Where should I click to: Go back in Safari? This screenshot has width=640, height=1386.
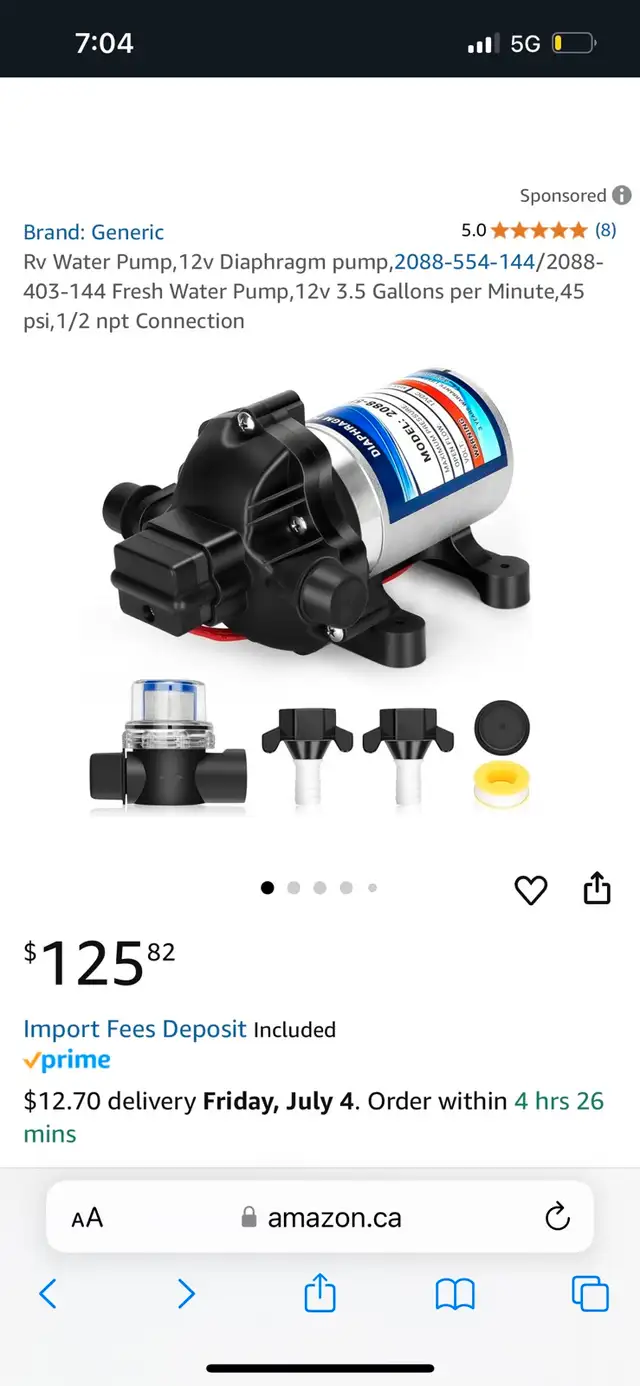[48, 1295]
